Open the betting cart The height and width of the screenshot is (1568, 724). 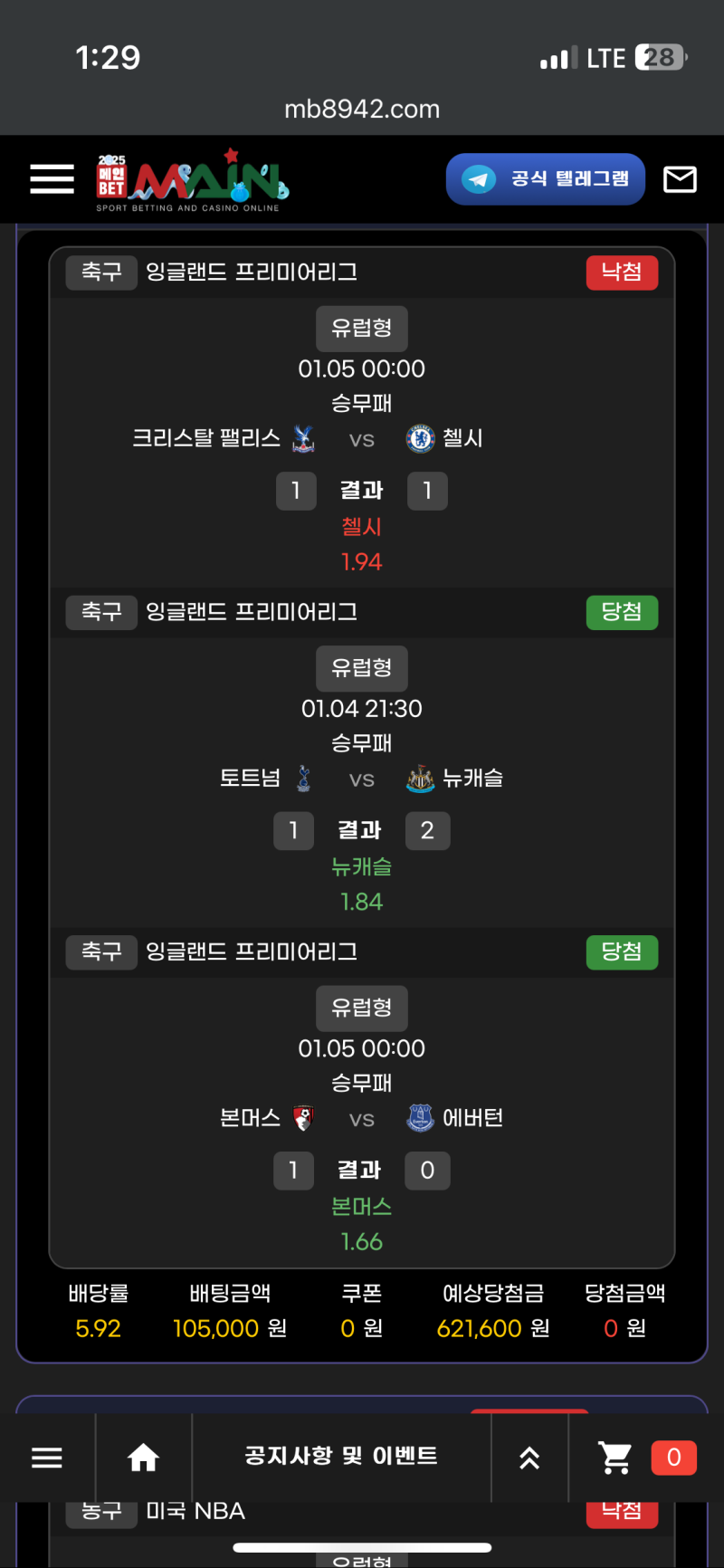pyautogui.click(x=616, y=1458)
